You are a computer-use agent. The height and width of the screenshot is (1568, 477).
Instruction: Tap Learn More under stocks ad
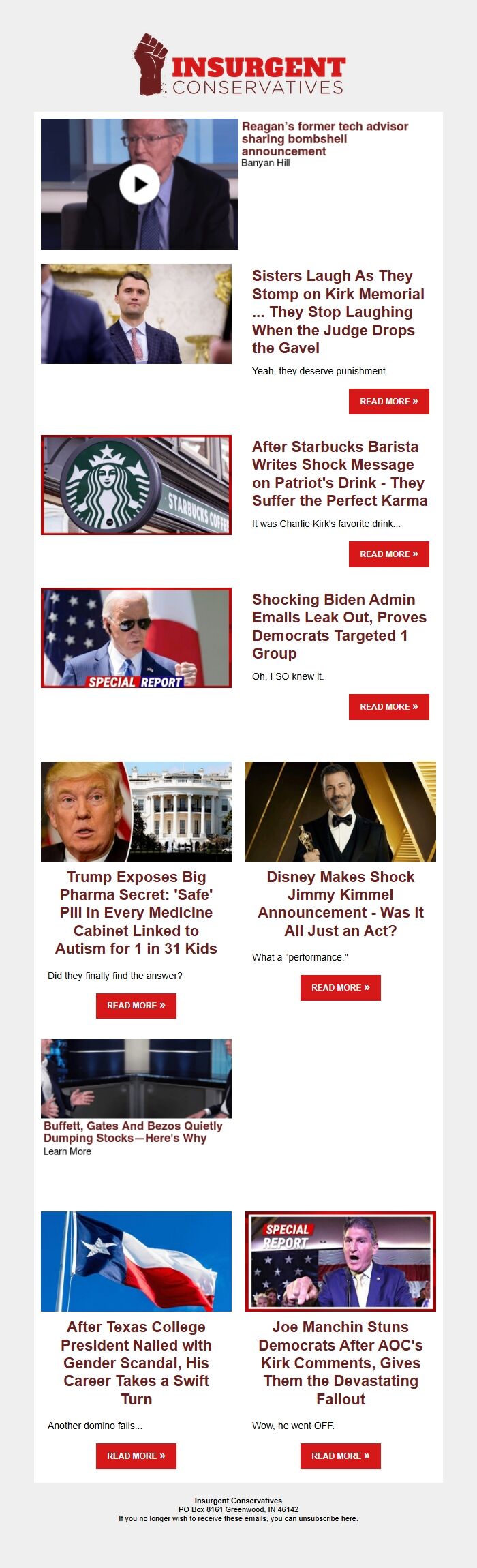point(67,1151)
